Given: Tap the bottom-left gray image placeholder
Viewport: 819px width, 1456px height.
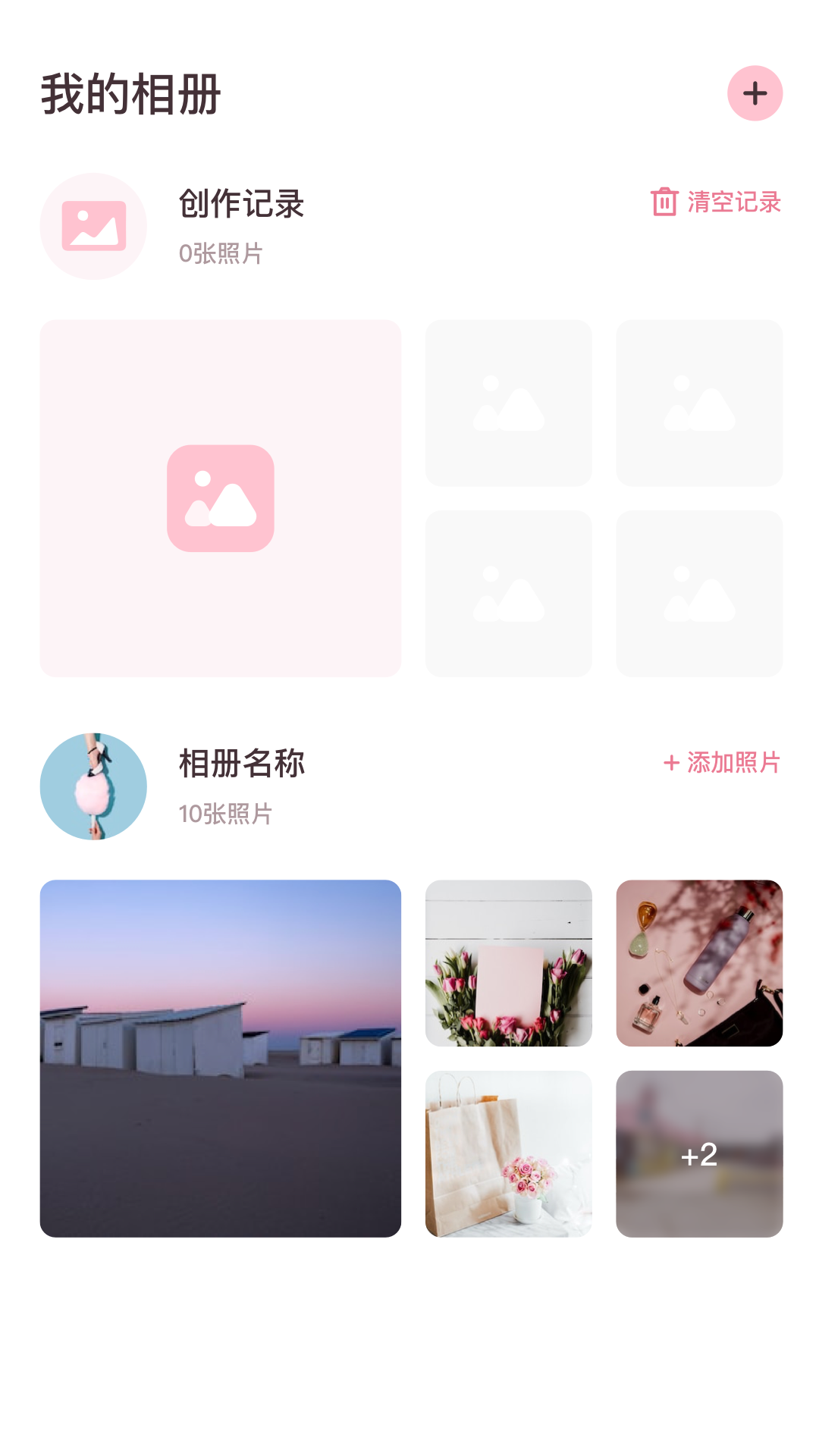Looking at the screenshot, I should pyautogui.click(x=509, y=594).
